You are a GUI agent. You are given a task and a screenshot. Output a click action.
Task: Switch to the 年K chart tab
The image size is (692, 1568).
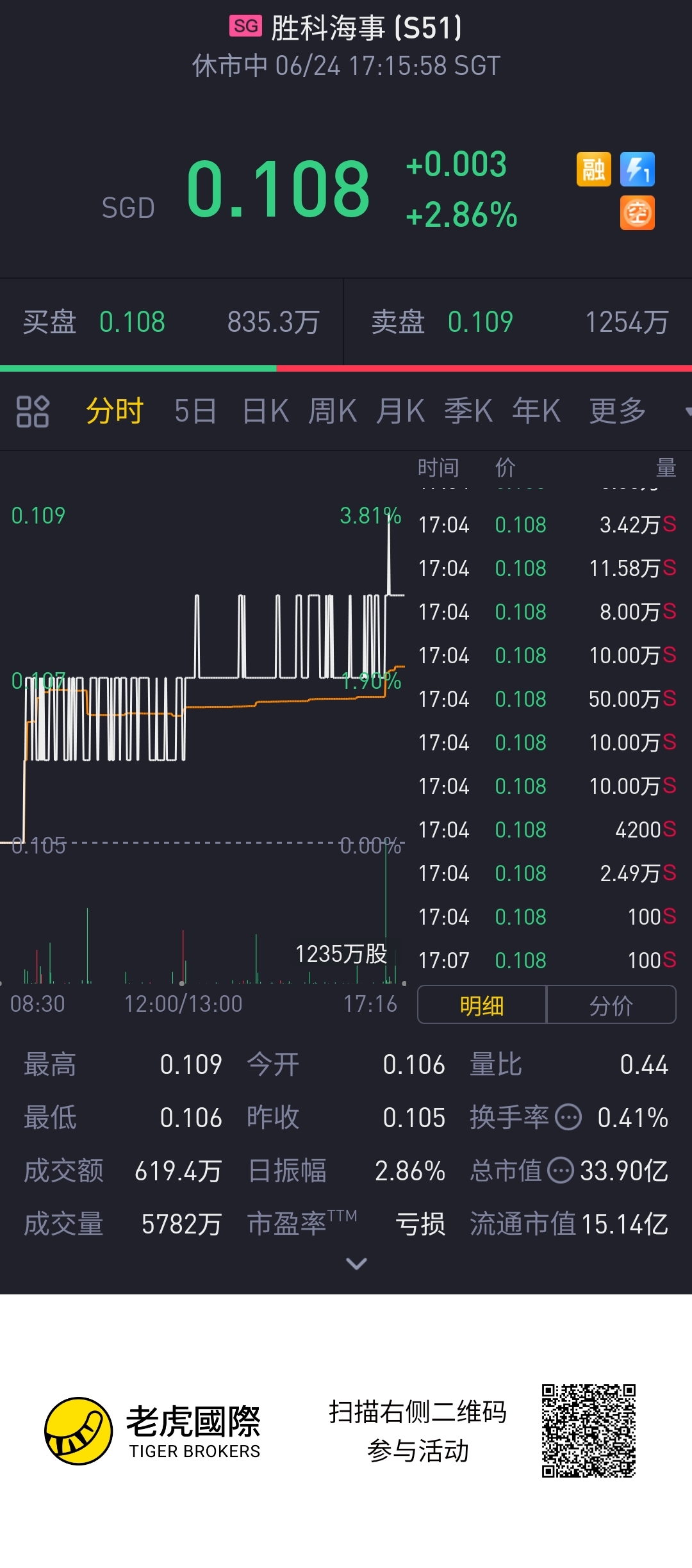pyautogui.click(x=536, y=411)
